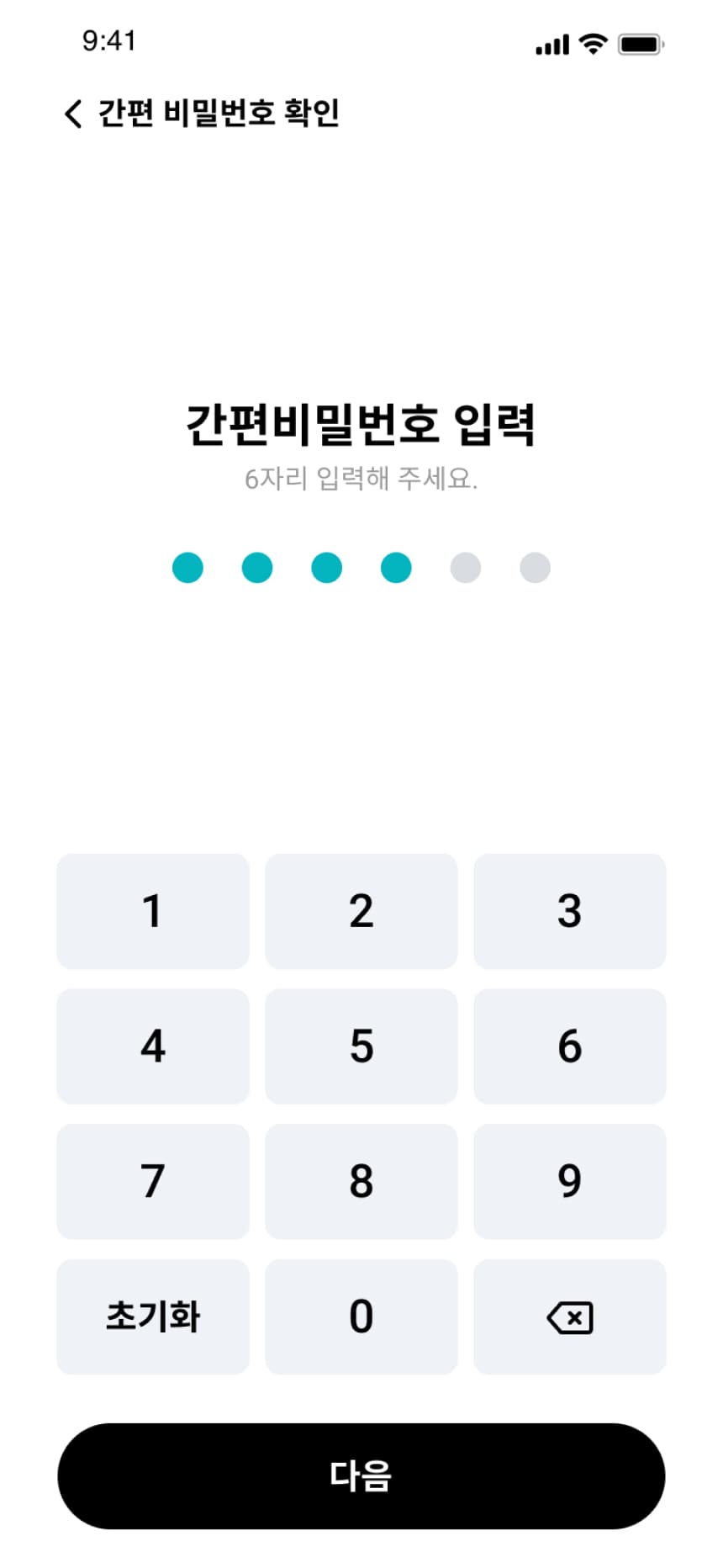
Task: Enter digit 4 on the keypad
Action: point(153,1046)
